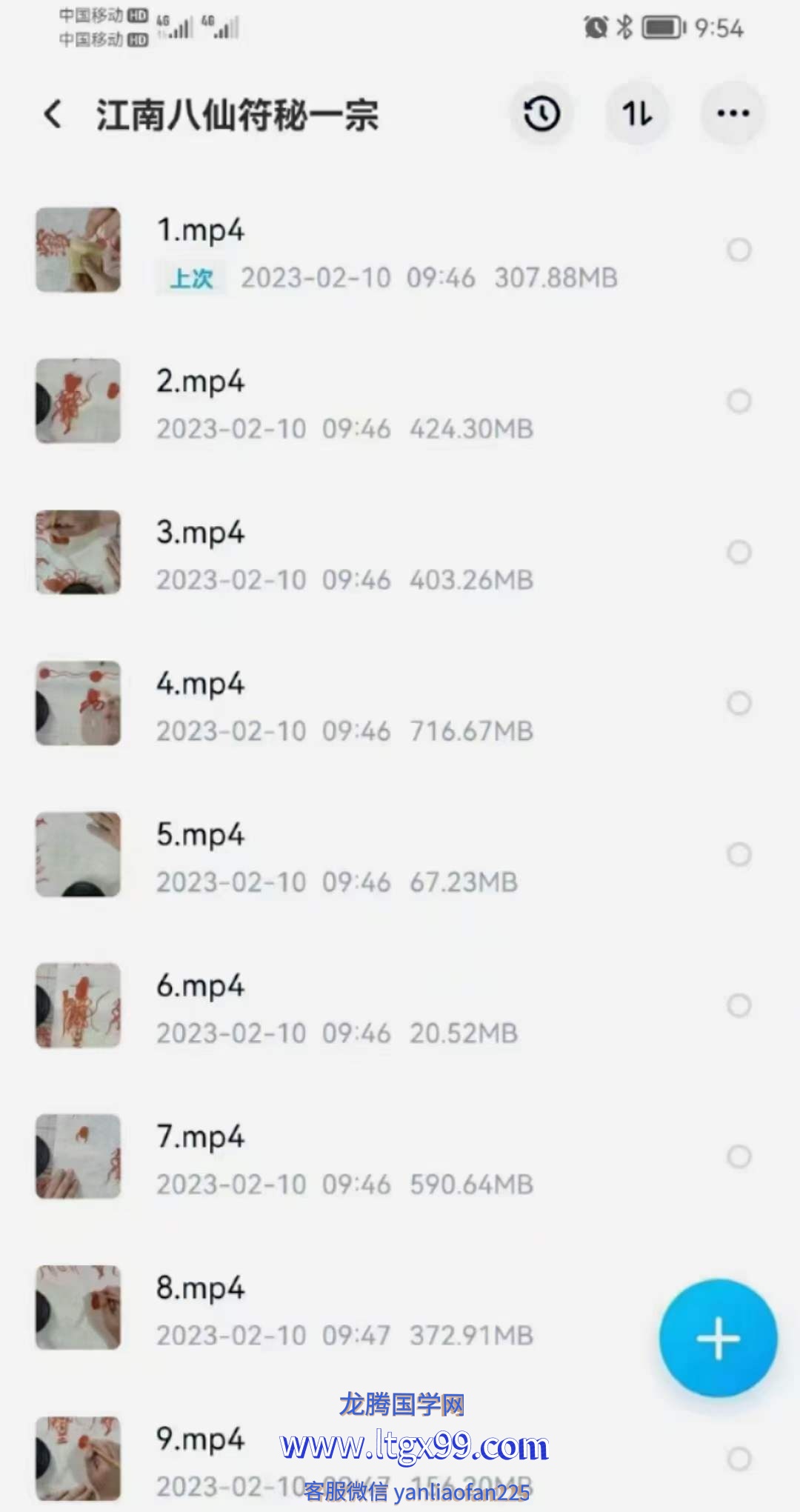Tick the selection circle for 2.mp4

pos(739,402)
